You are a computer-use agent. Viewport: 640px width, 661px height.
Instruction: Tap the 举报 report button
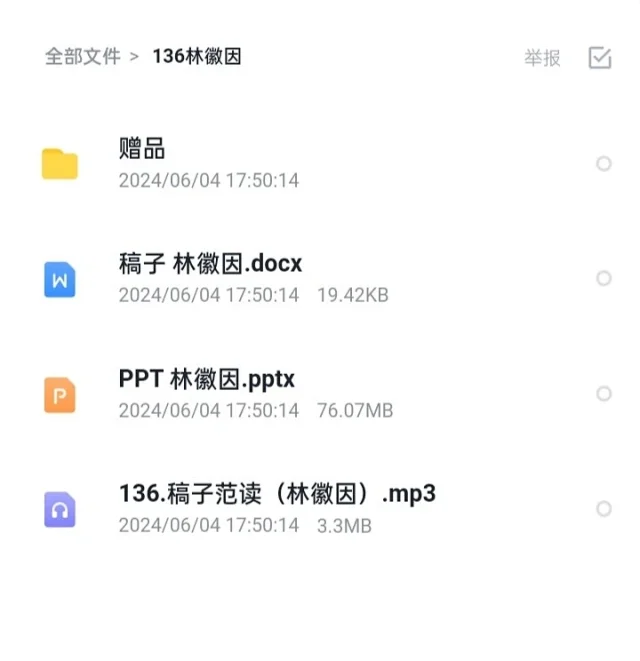coord(542,58)
